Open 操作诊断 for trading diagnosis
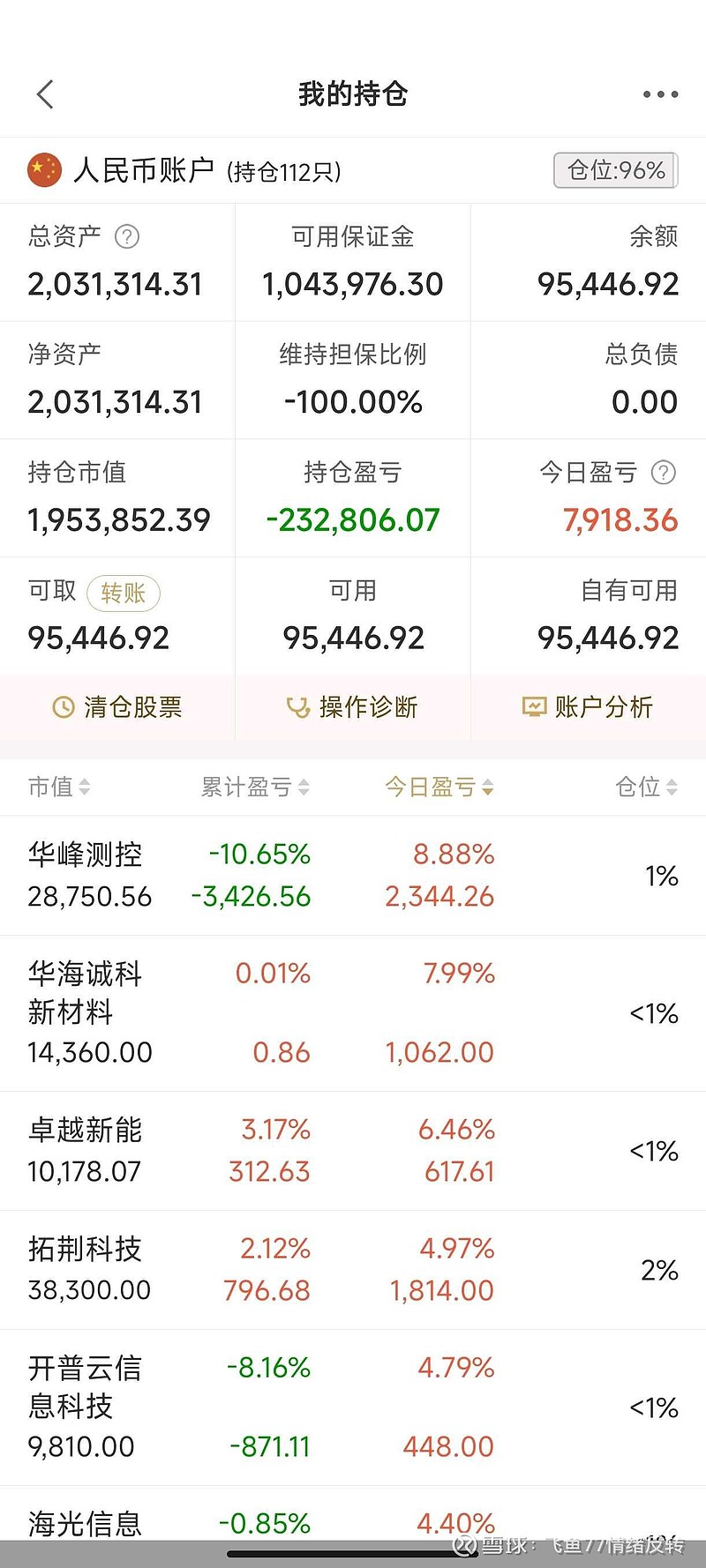This screenshot has width=706, height=1568. coord(353,707)
